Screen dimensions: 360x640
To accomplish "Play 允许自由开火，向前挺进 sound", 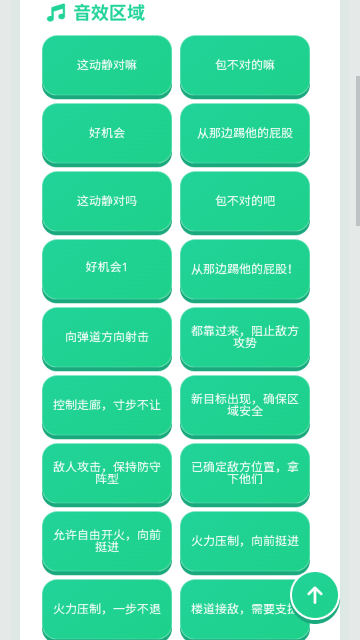I will pos(107,541).
